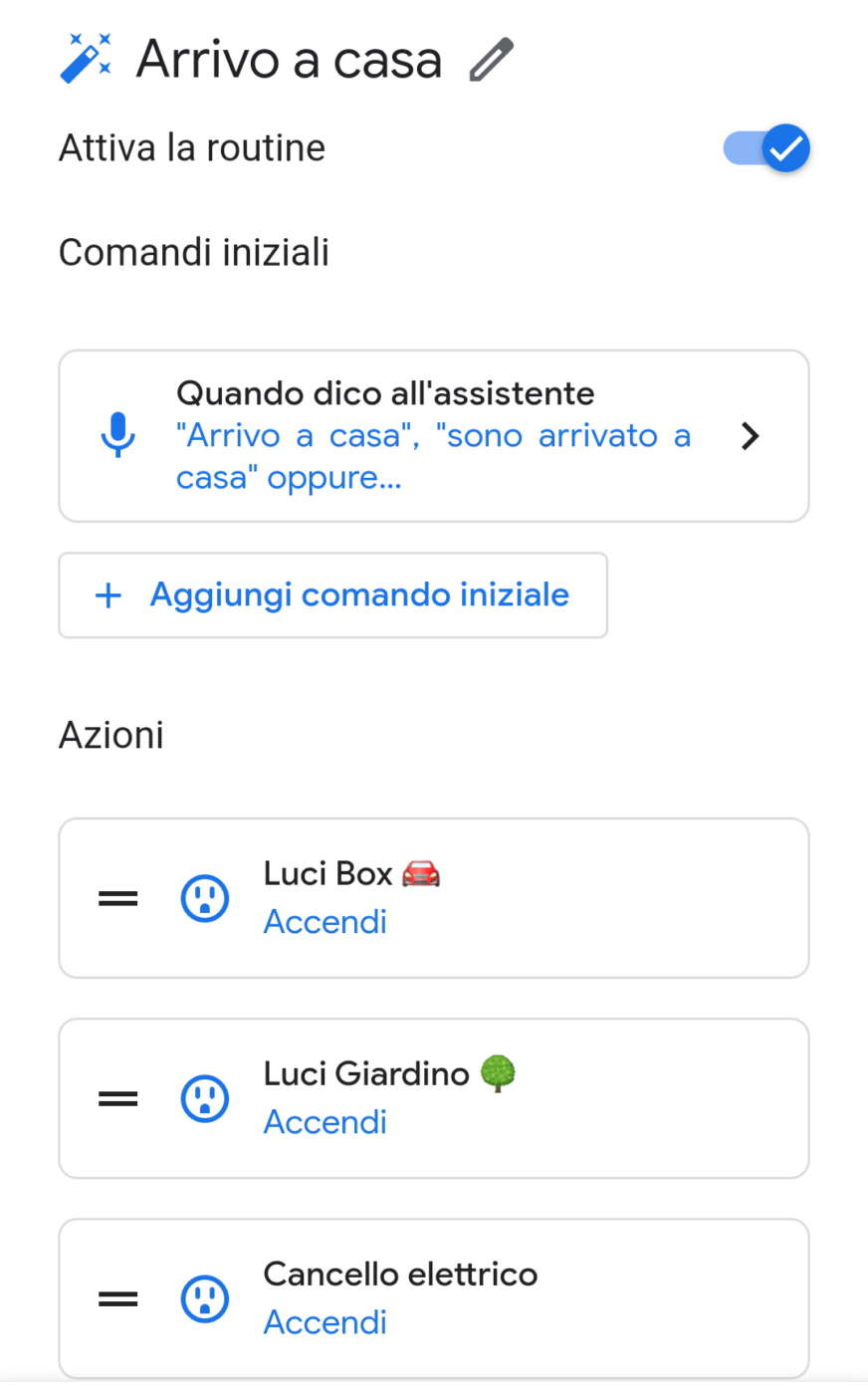Tap the reorder handle next to Luci Box
Image resolution: width=868 pixels, height=1394 pixels.
(117, 898)
